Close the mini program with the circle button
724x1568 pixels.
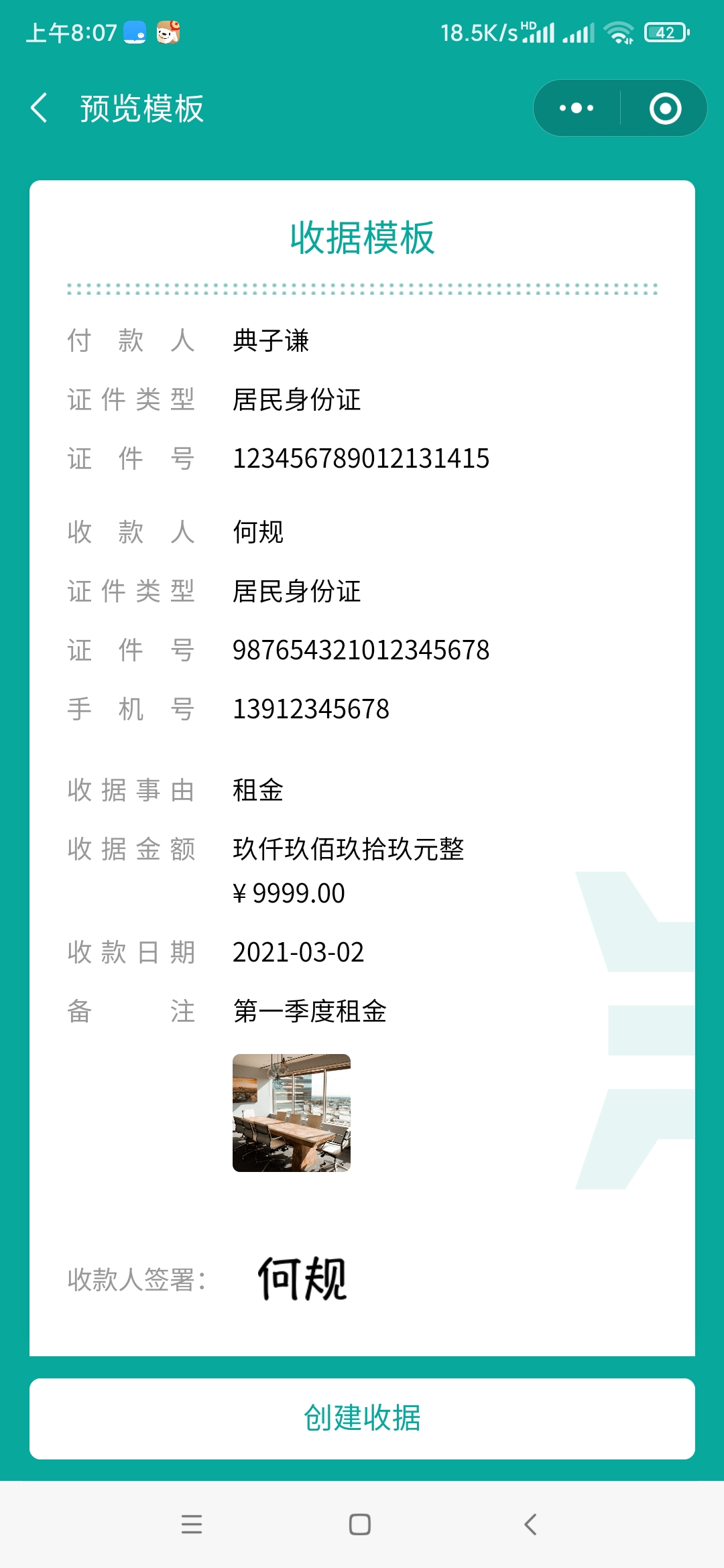pyautogui.click(x=665, y=108)
